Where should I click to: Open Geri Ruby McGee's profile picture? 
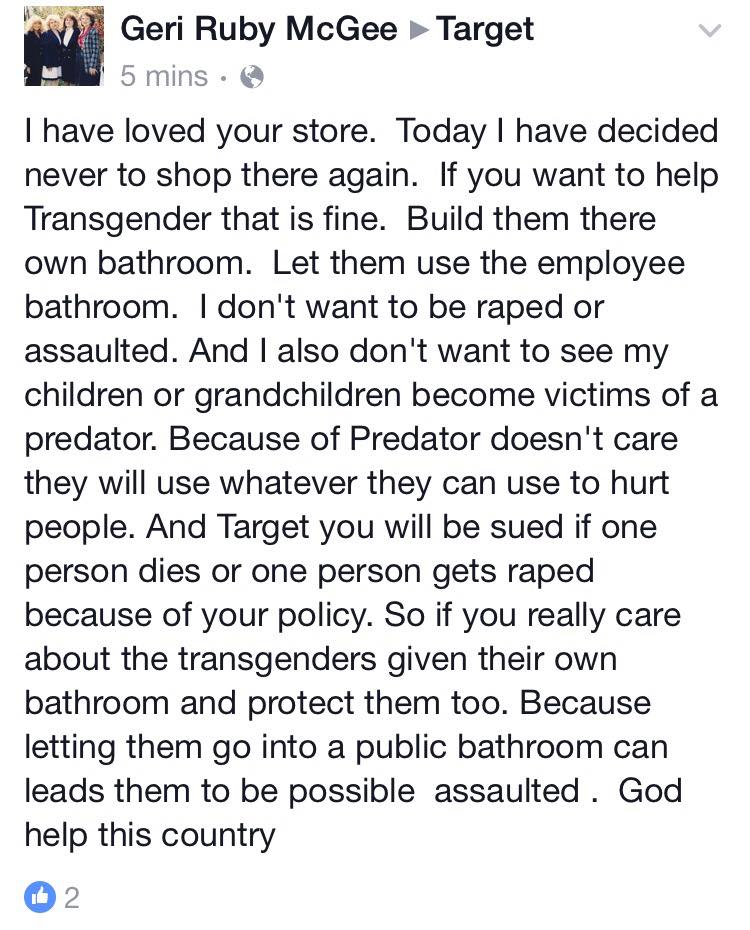(x=63, y=46)
